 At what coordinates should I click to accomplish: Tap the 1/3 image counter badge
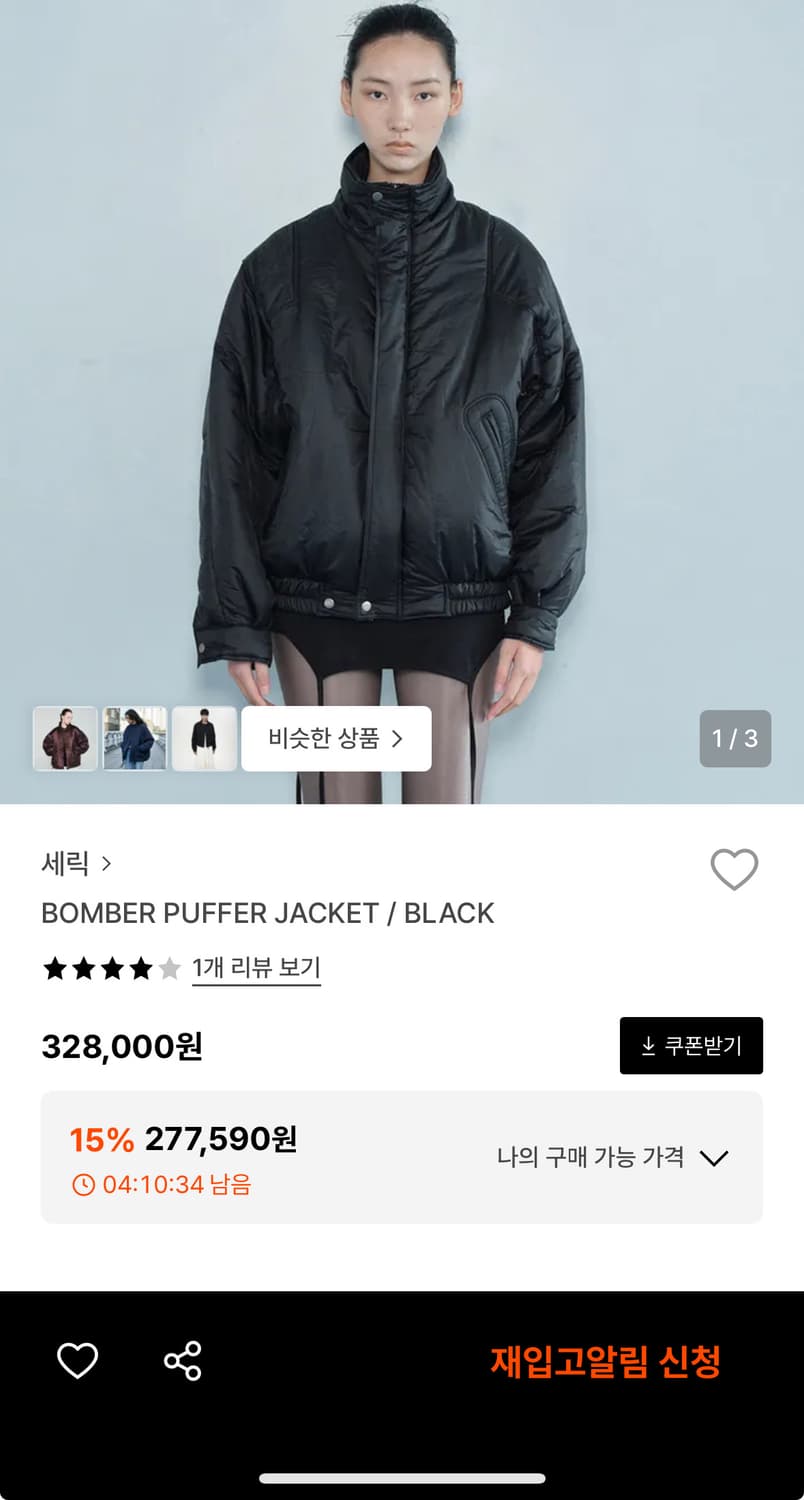click(736, 738)
